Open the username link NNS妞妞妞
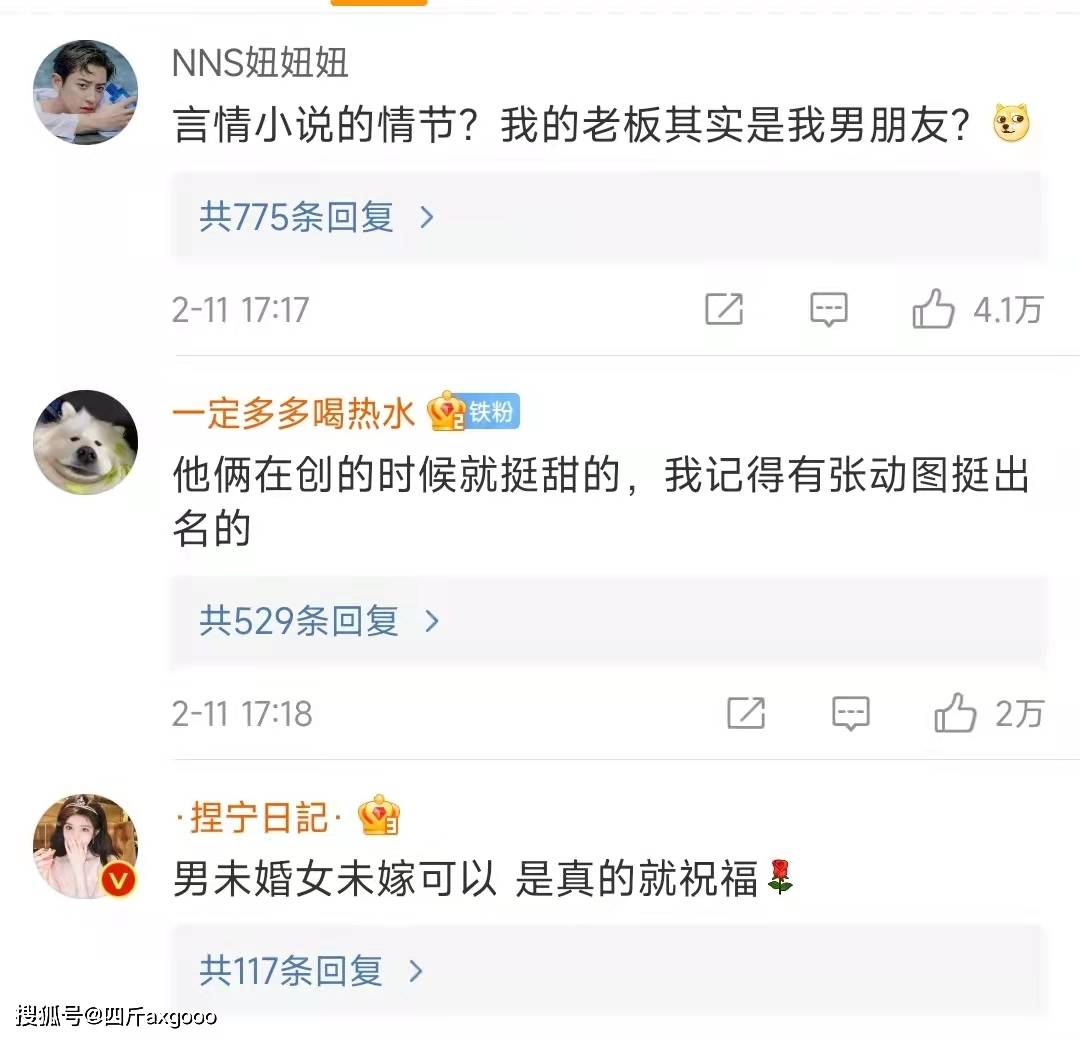 click(x=260, y=64)
